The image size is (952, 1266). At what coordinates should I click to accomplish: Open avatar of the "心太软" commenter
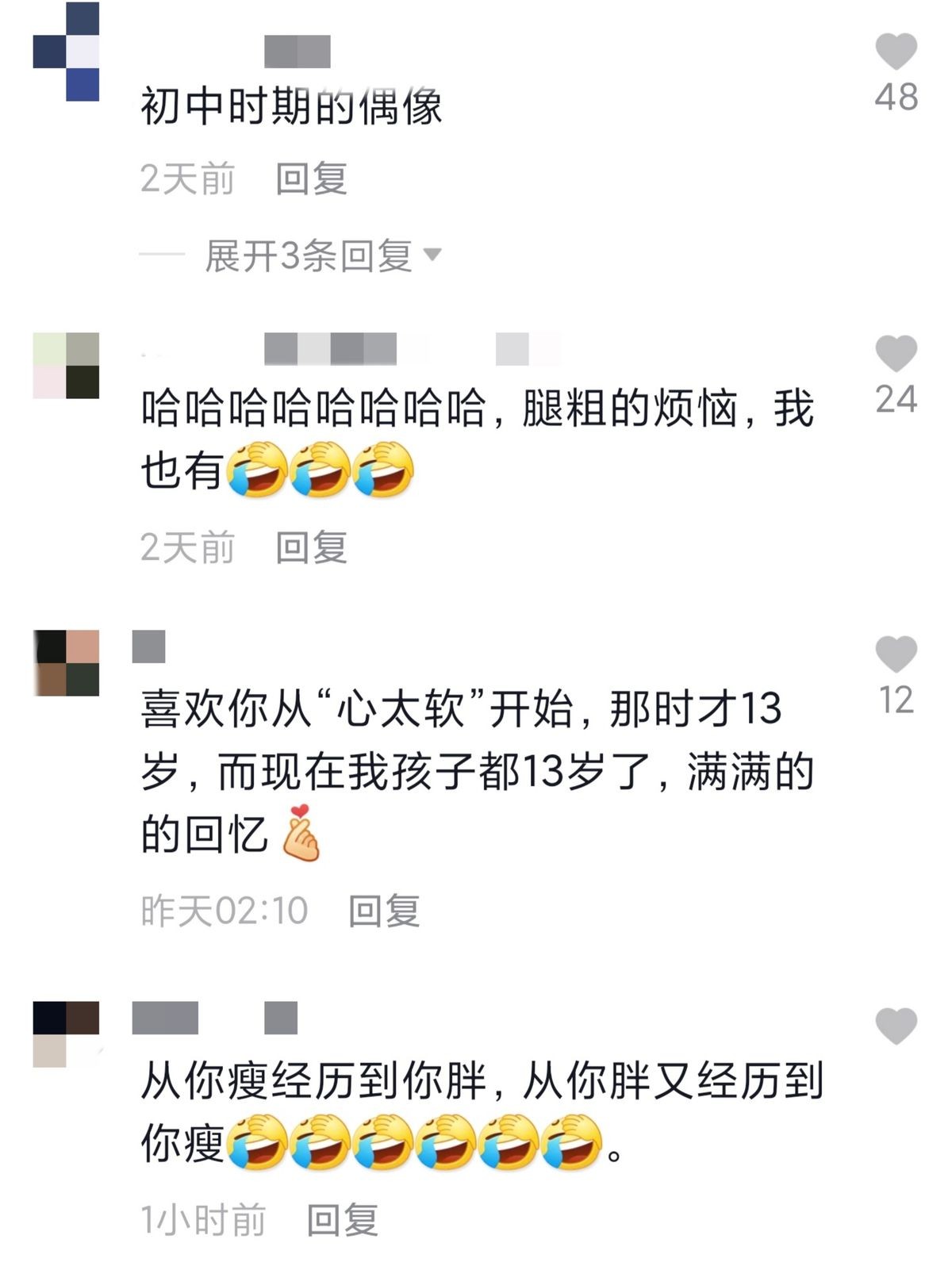[x=66, y=663]
